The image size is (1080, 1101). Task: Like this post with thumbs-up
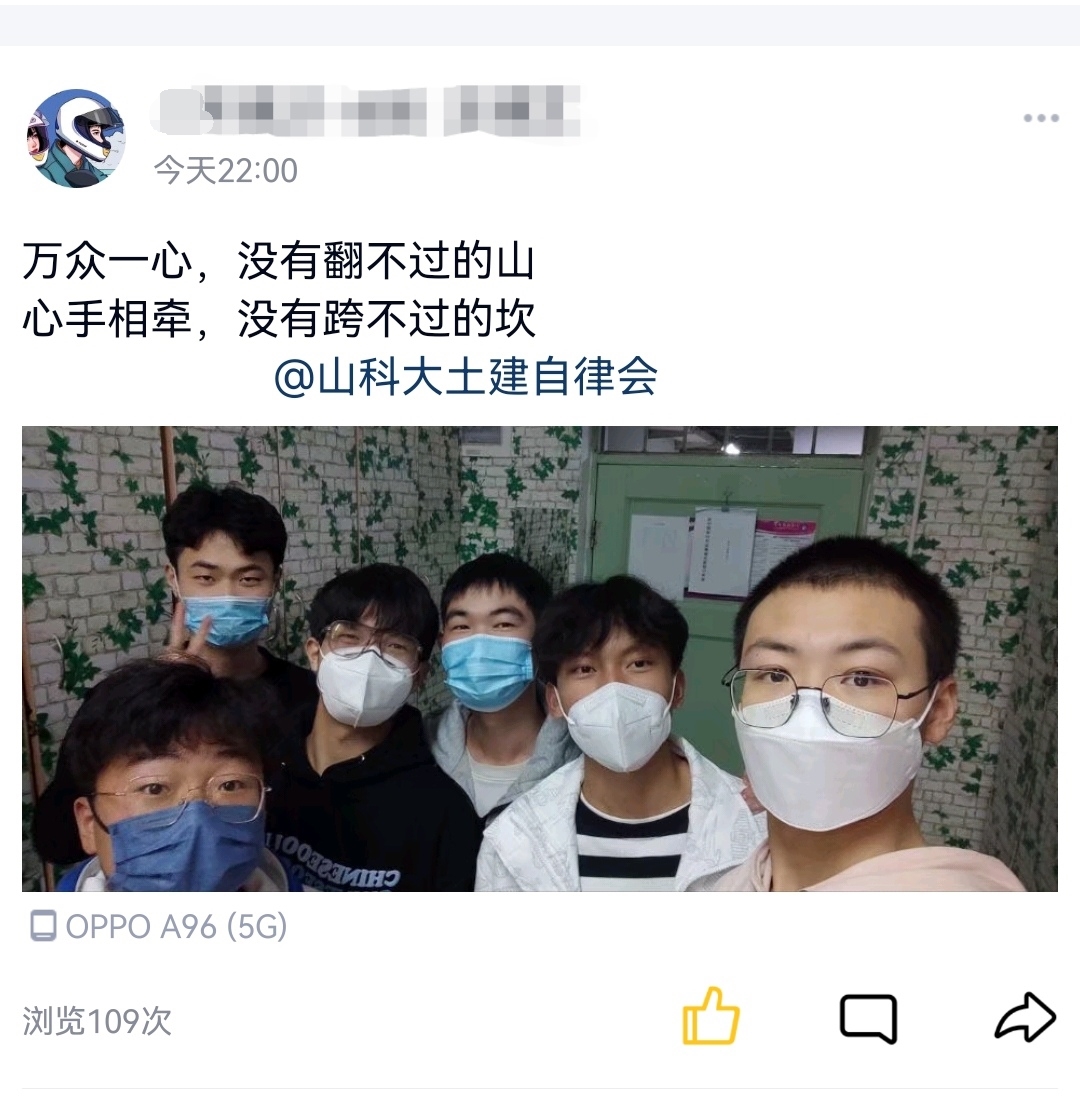[x=711, y=1017]
